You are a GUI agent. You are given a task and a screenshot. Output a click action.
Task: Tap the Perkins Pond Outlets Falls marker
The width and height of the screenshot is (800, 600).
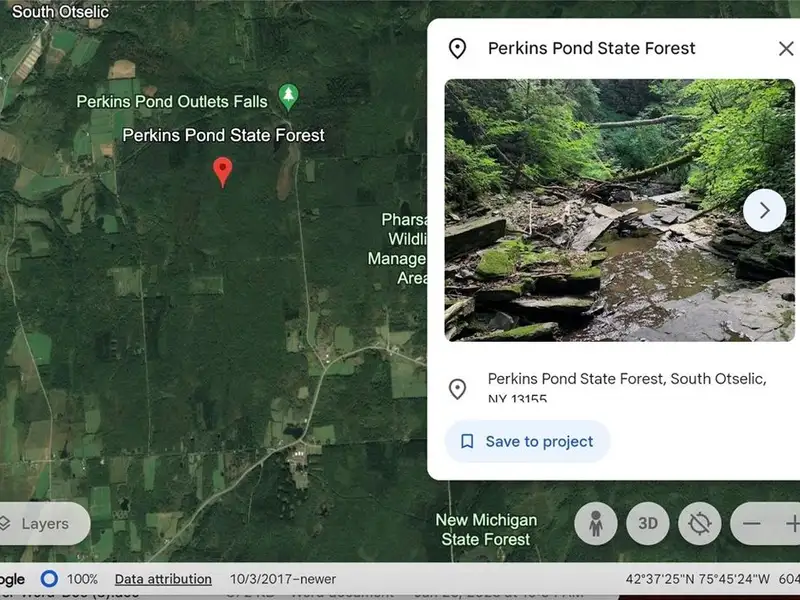tap(288, 96)
